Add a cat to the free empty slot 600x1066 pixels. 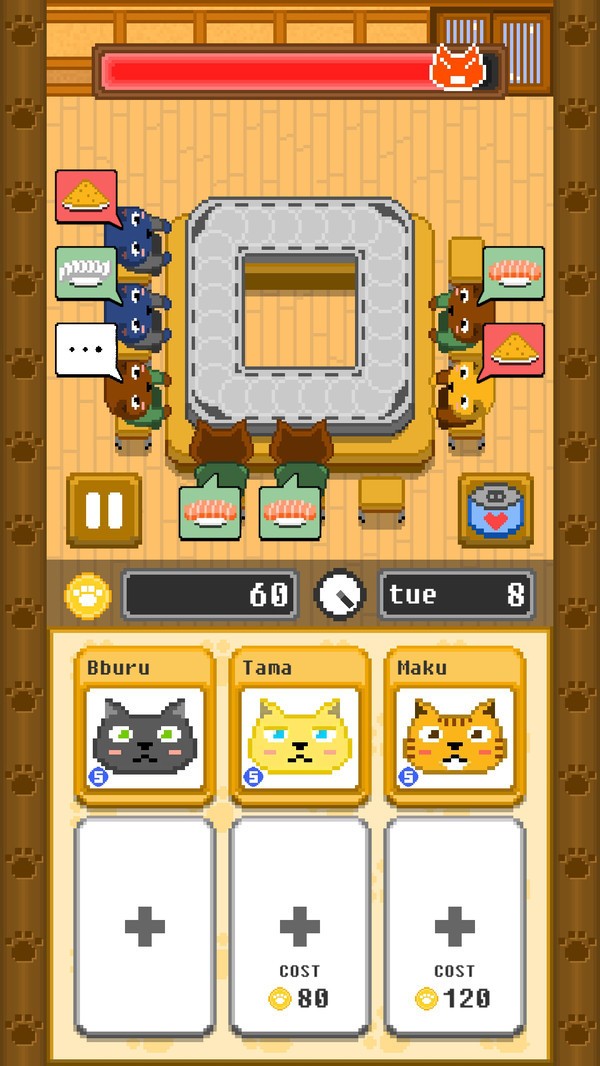coord(146,927)
